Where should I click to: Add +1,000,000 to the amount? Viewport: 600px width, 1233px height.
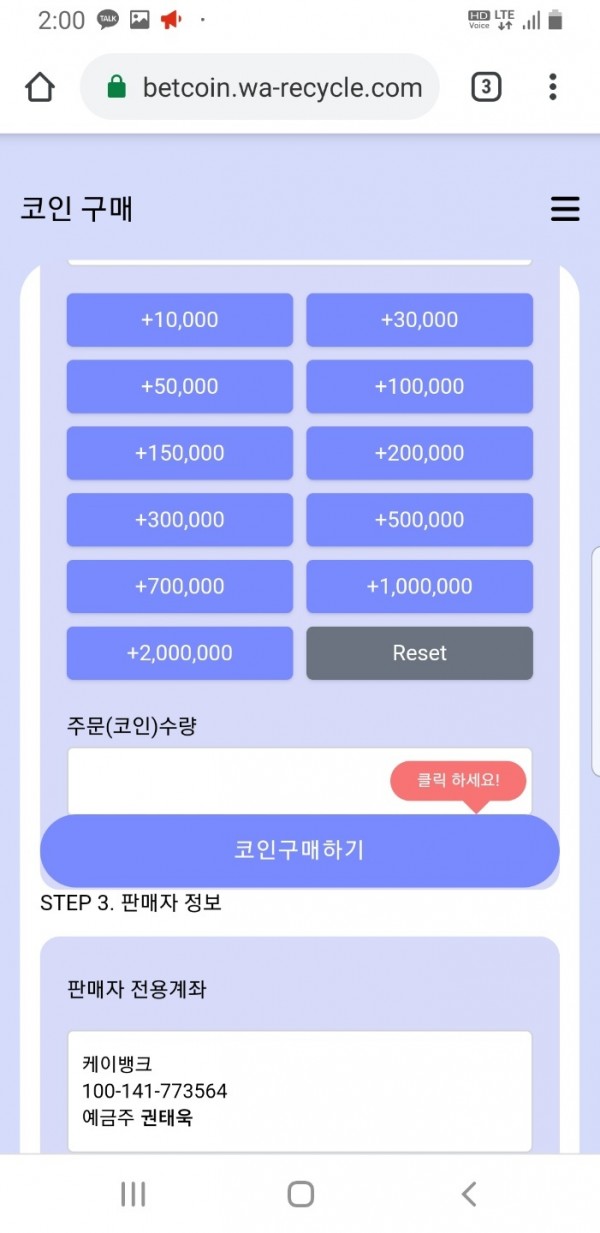[x=419, y=586]
